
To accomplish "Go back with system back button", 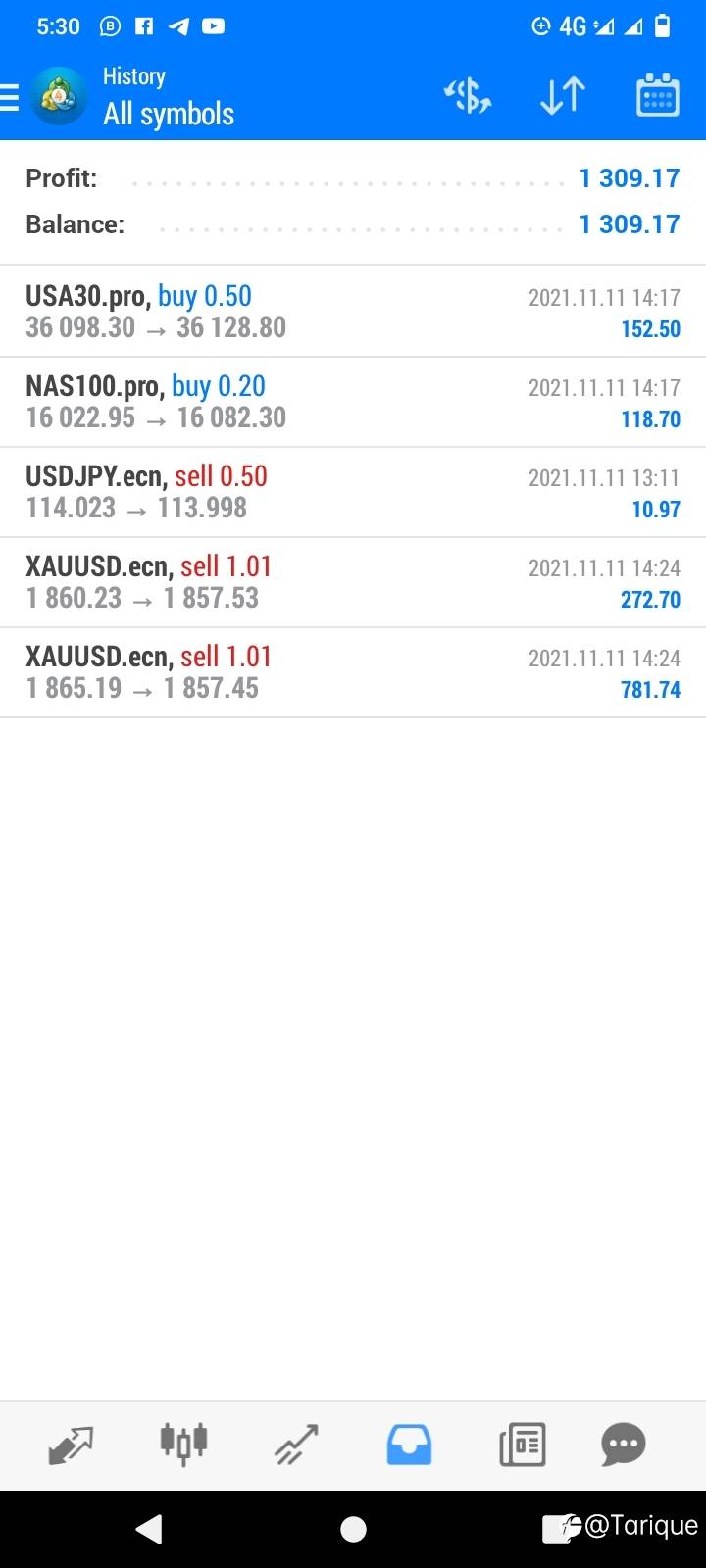I will [x=149, y=1529].
